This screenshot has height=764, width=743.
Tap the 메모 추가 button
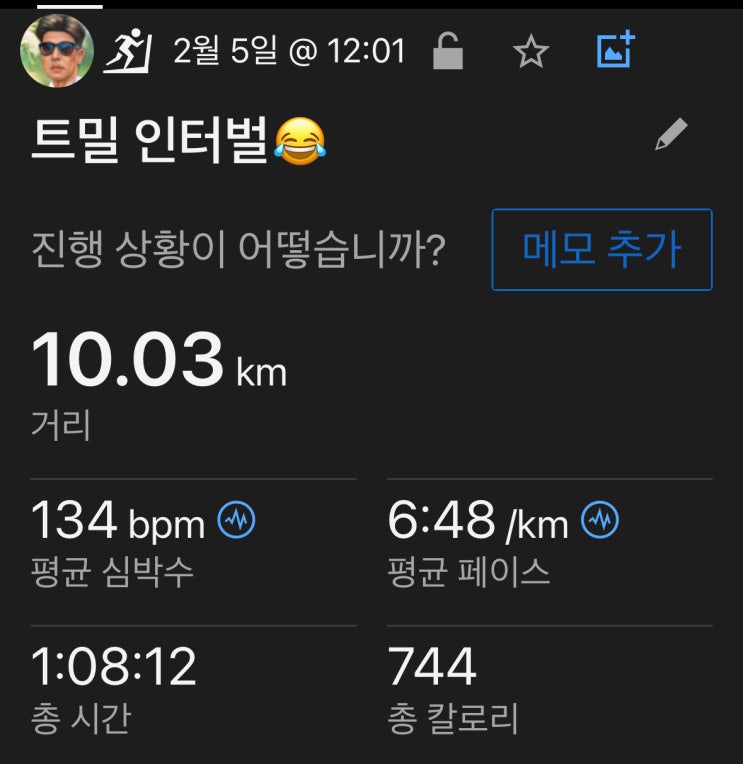point(602,250)
